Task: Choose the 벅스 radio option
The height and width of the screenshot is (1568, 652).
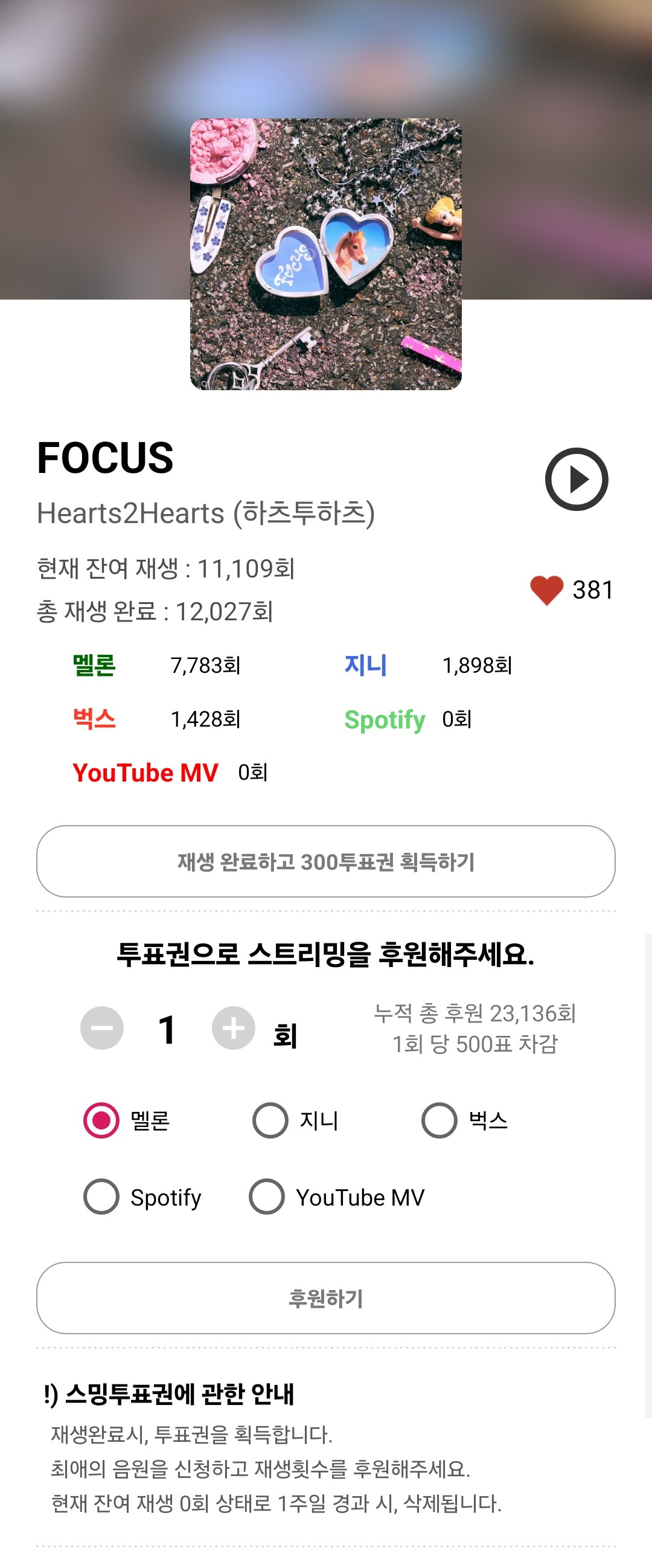Action: point(439,1120)
